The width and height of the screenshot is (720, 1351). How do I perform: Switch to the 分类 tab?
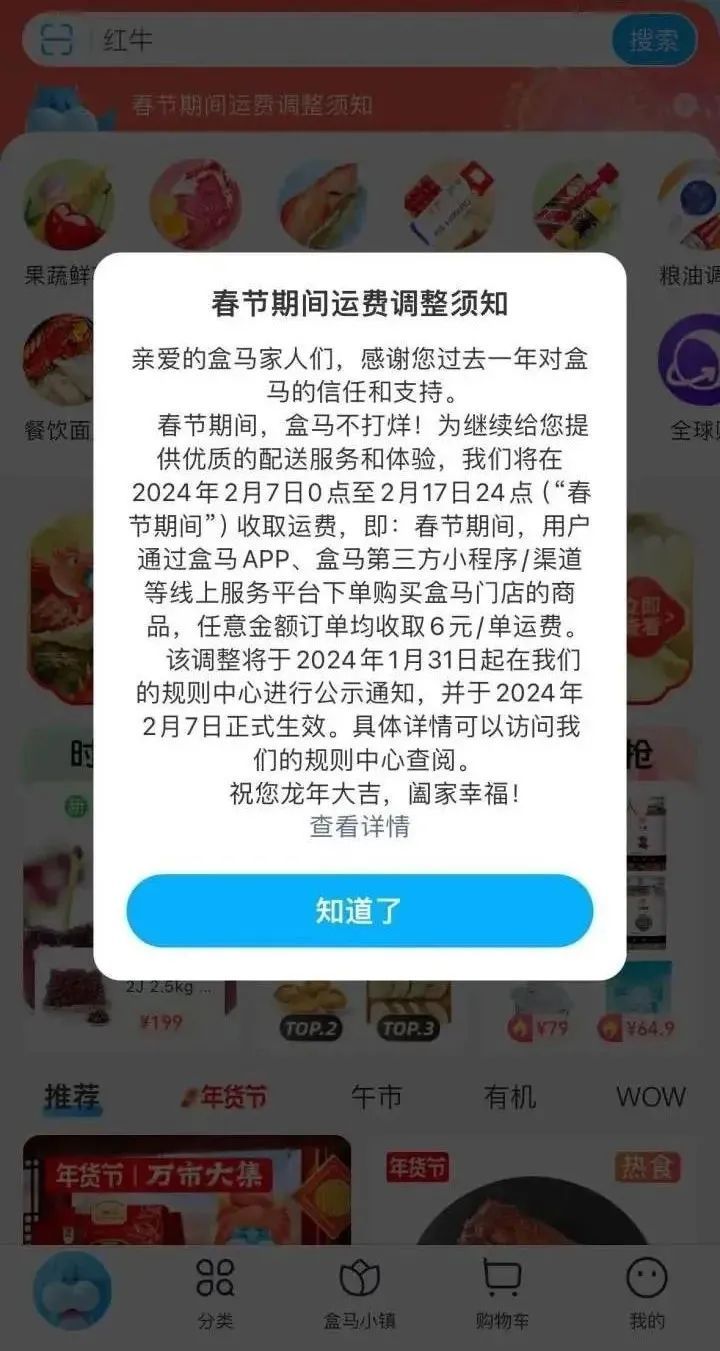(215, 1294)
